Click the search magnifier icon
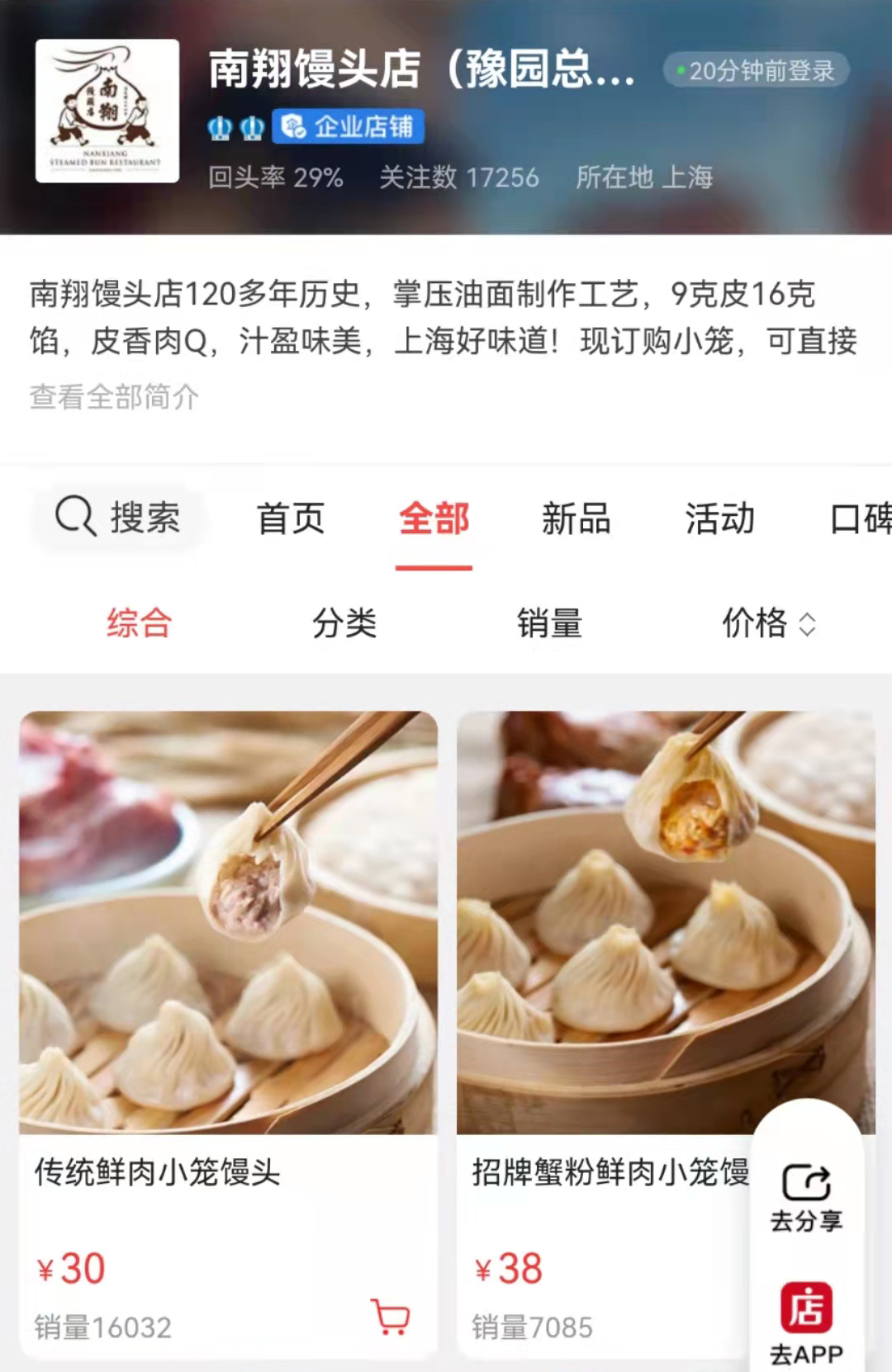 point(74,516)
